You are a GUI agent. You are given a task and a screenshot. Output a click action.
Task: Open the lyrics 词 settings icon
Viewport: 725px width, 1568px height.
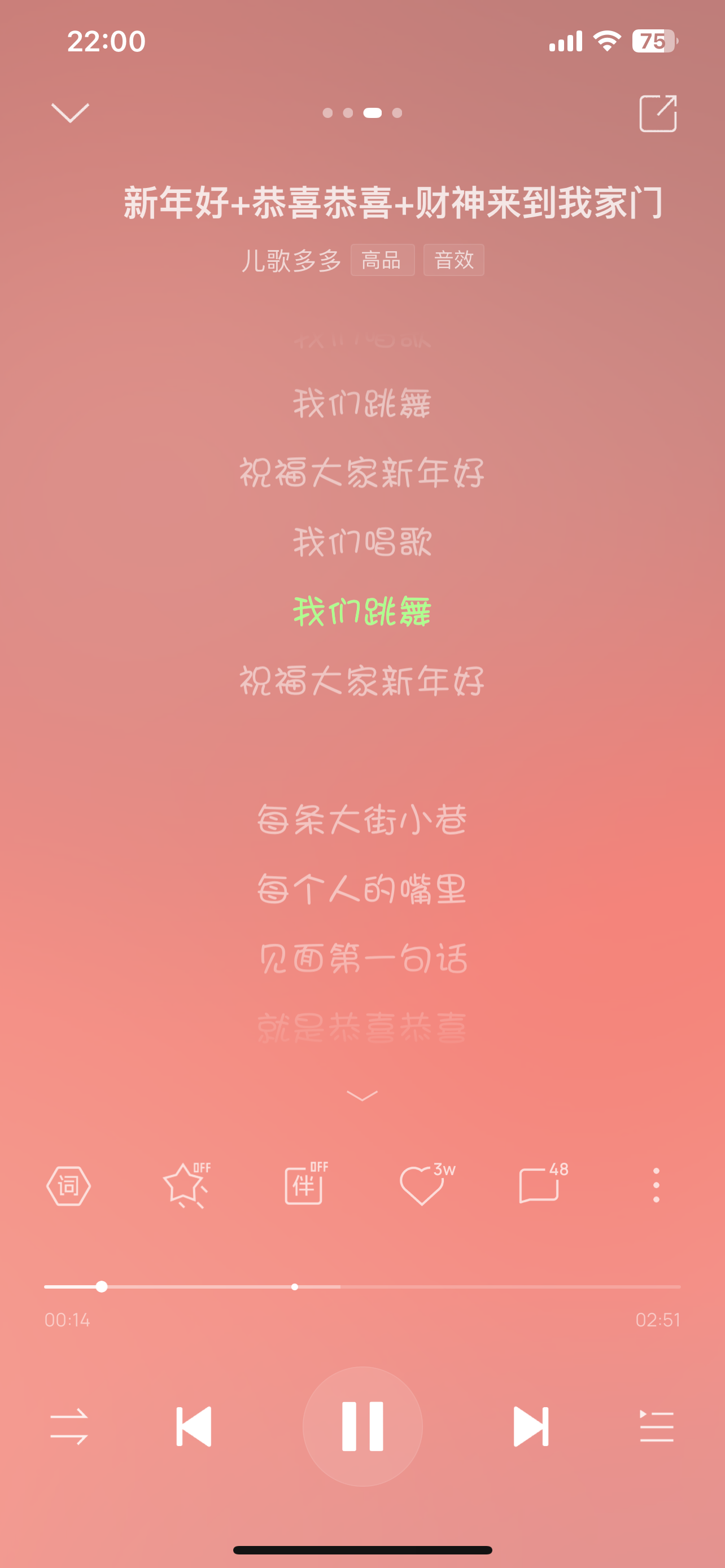(69, 1185)
